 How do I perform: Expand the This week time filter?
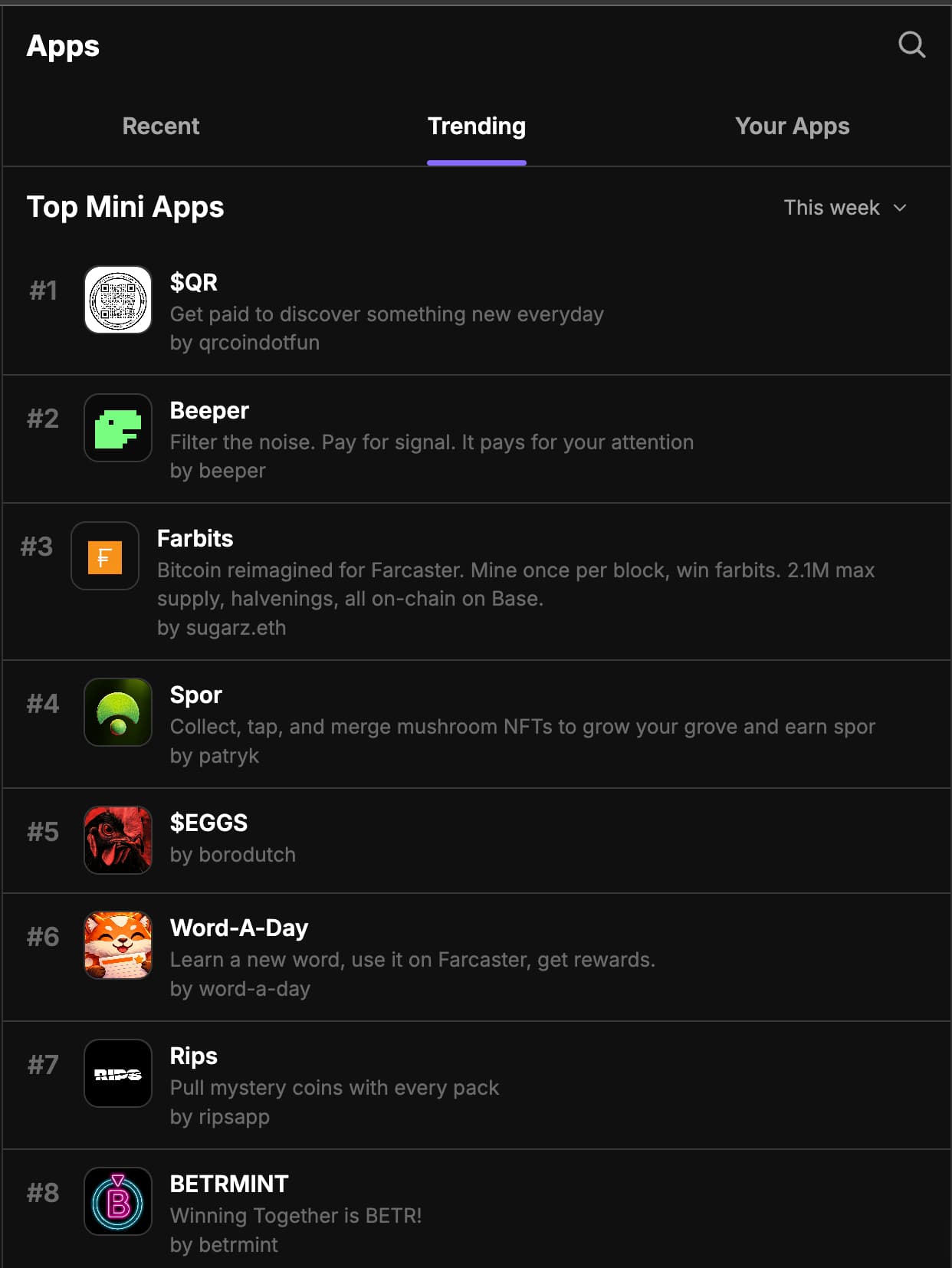tap(845, 208)
